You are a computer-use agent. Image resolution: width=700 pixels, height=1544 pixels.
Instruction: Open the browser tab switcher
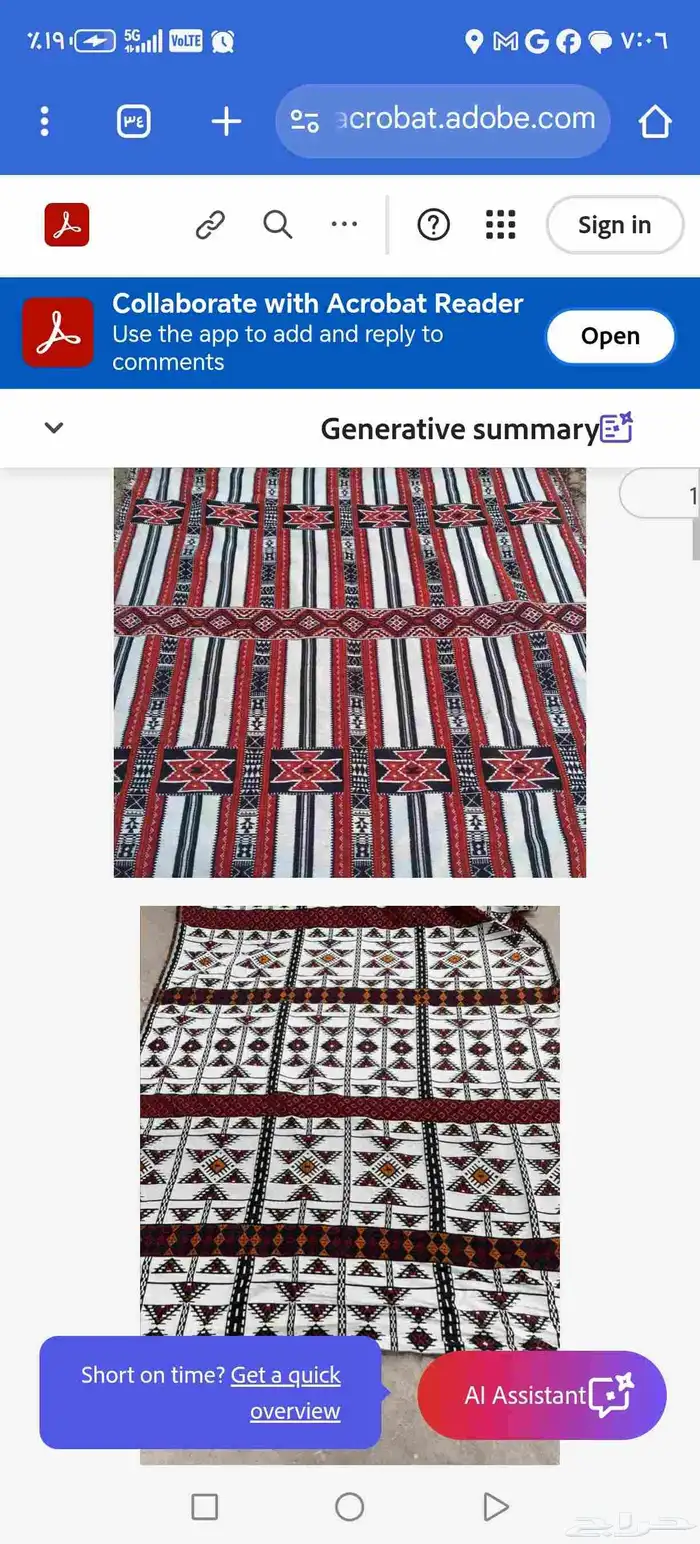tap(134, 122)
